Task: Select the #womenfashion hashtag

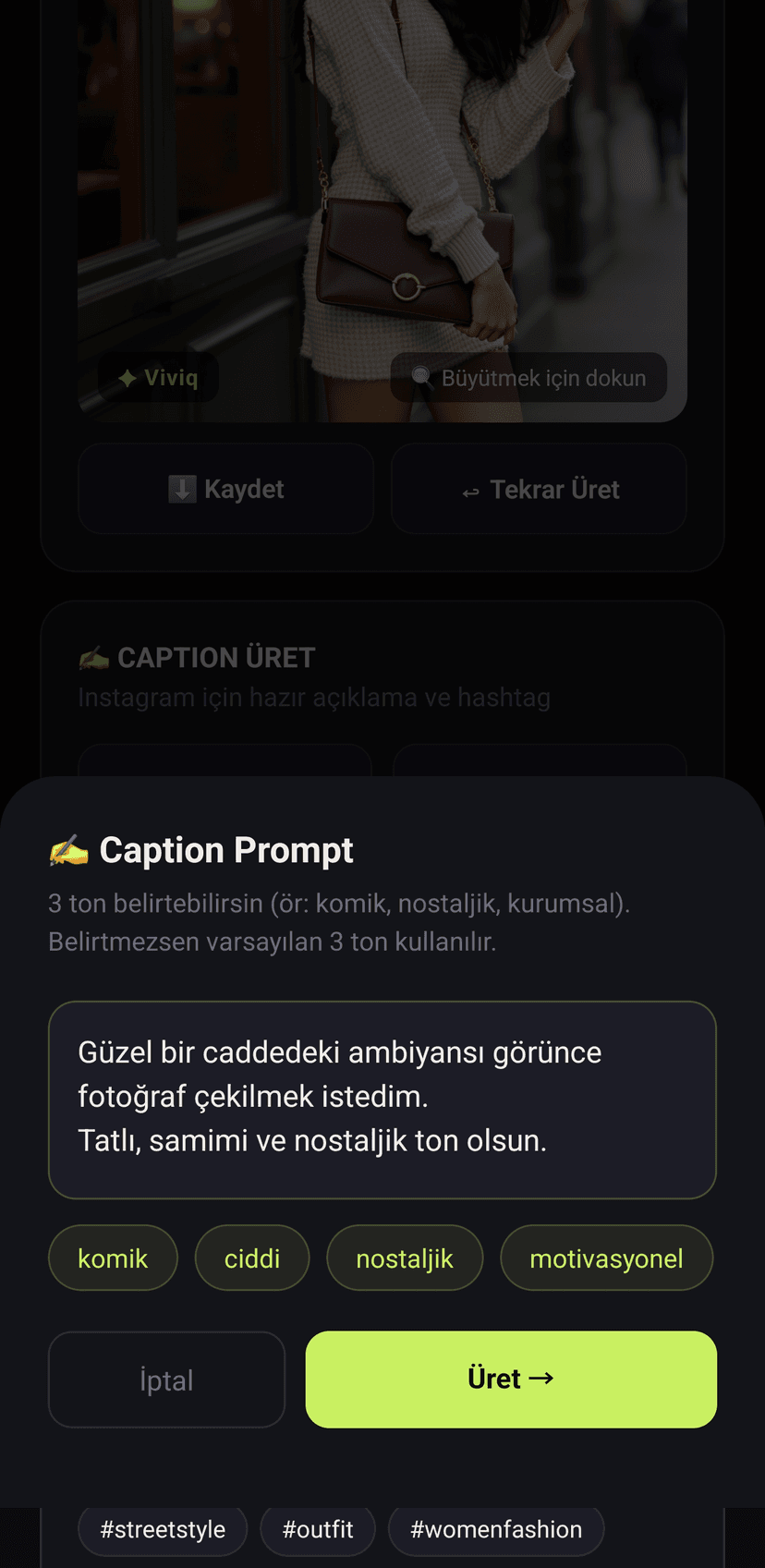Action: 496,1530
